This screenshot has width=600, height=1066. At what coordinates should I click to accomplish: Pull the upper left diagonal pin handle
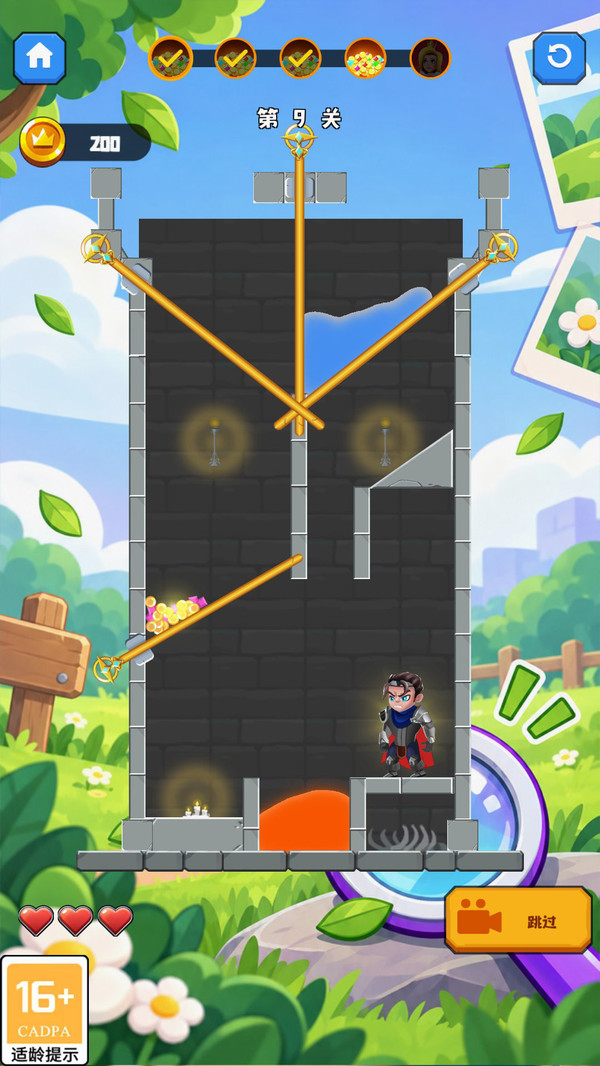[x=98, y=249]
